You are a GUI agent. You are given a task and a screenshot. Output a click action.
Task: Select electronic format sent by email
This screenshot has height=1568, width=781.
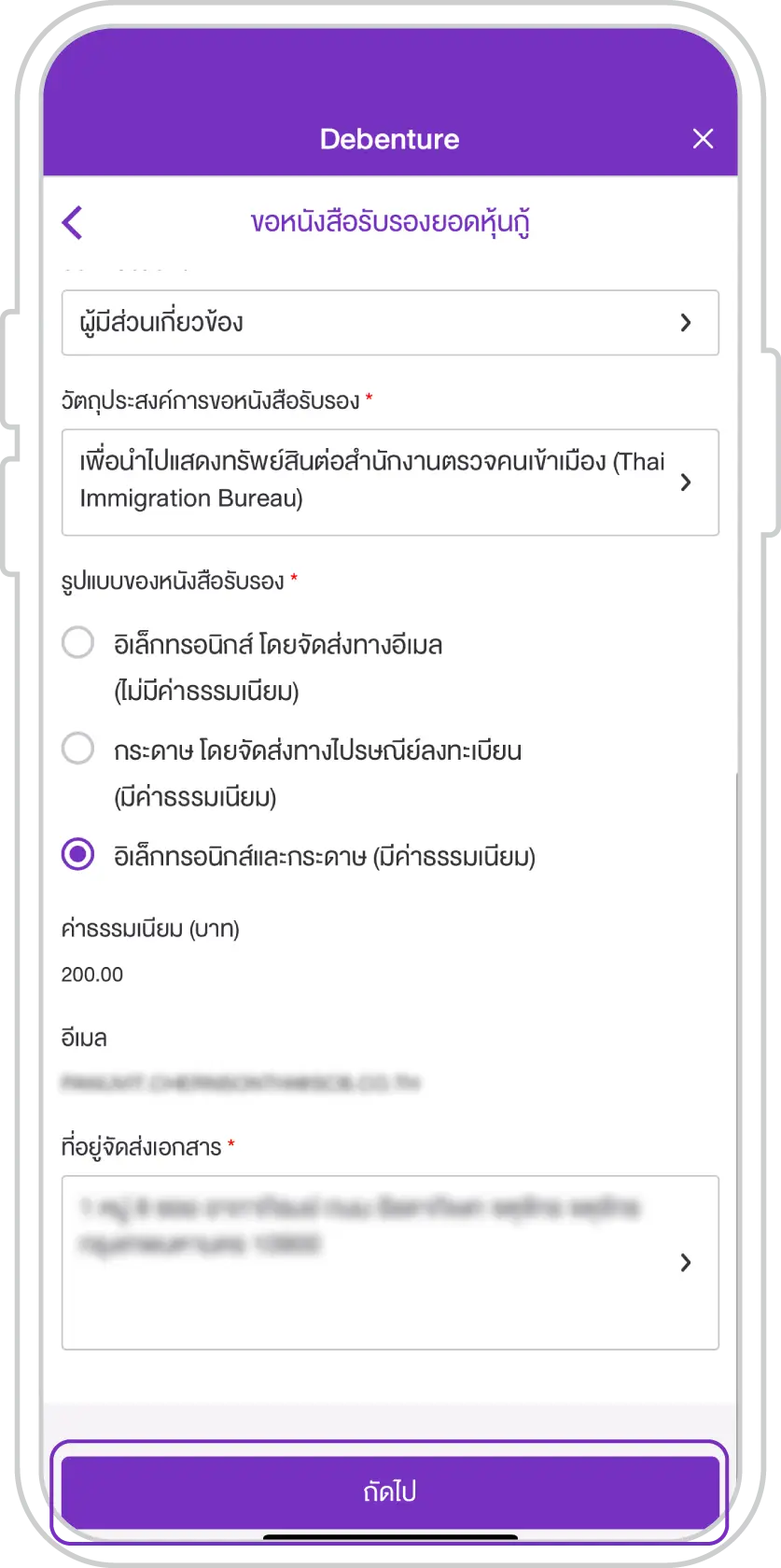pyautogui.click(x=78, y=643)
